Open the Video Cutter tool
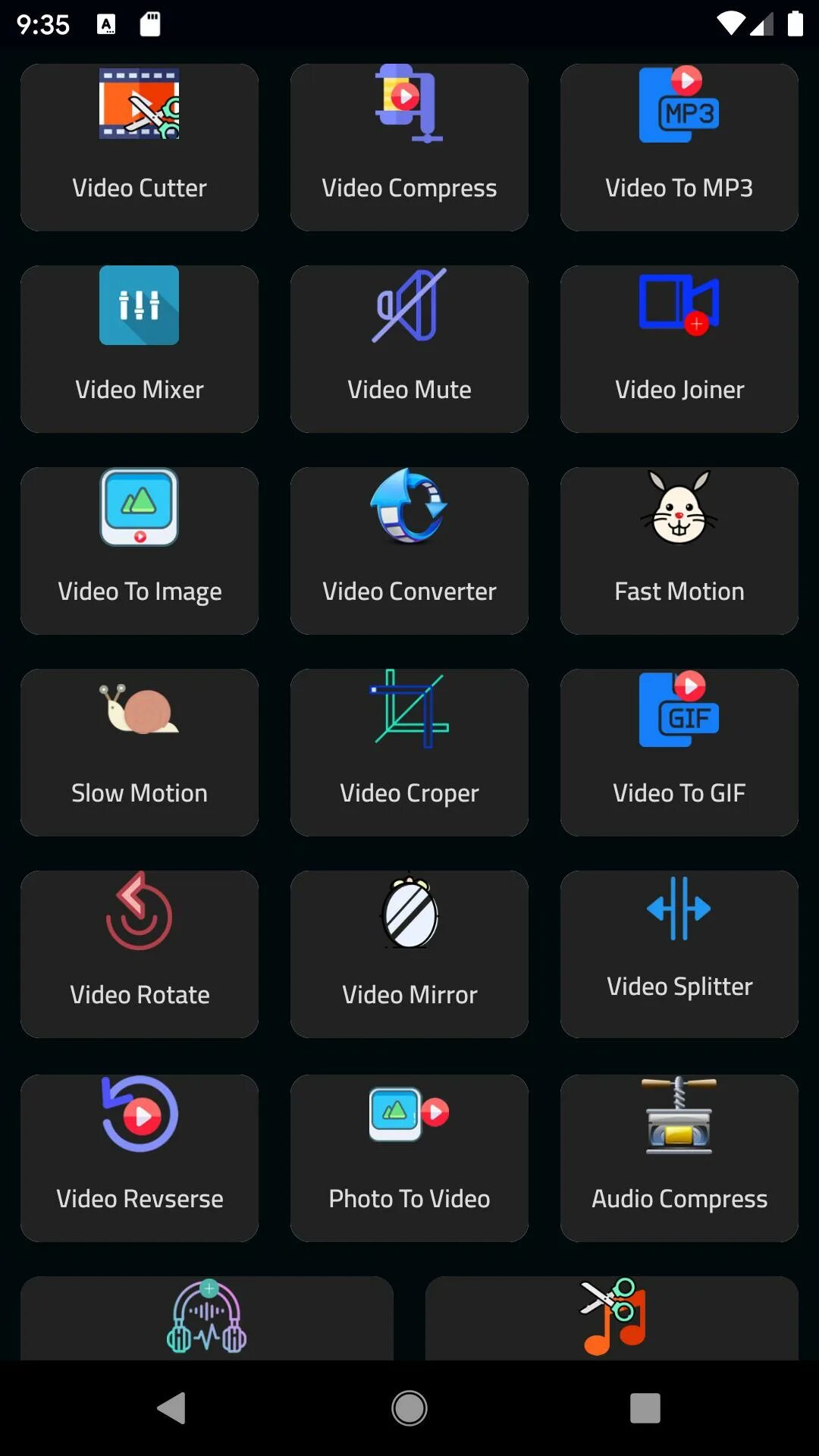This screenshot has width=819, height=1456. click(140, 147)
